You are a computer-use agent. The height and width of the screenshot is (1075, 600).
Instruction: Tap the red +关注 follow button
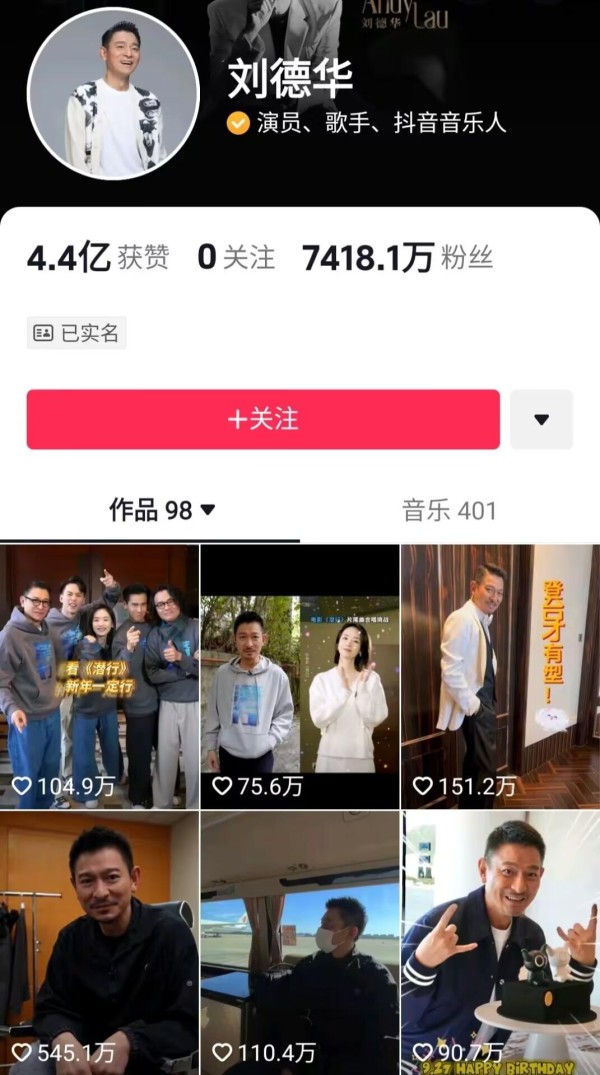click(x=263, y=419)
